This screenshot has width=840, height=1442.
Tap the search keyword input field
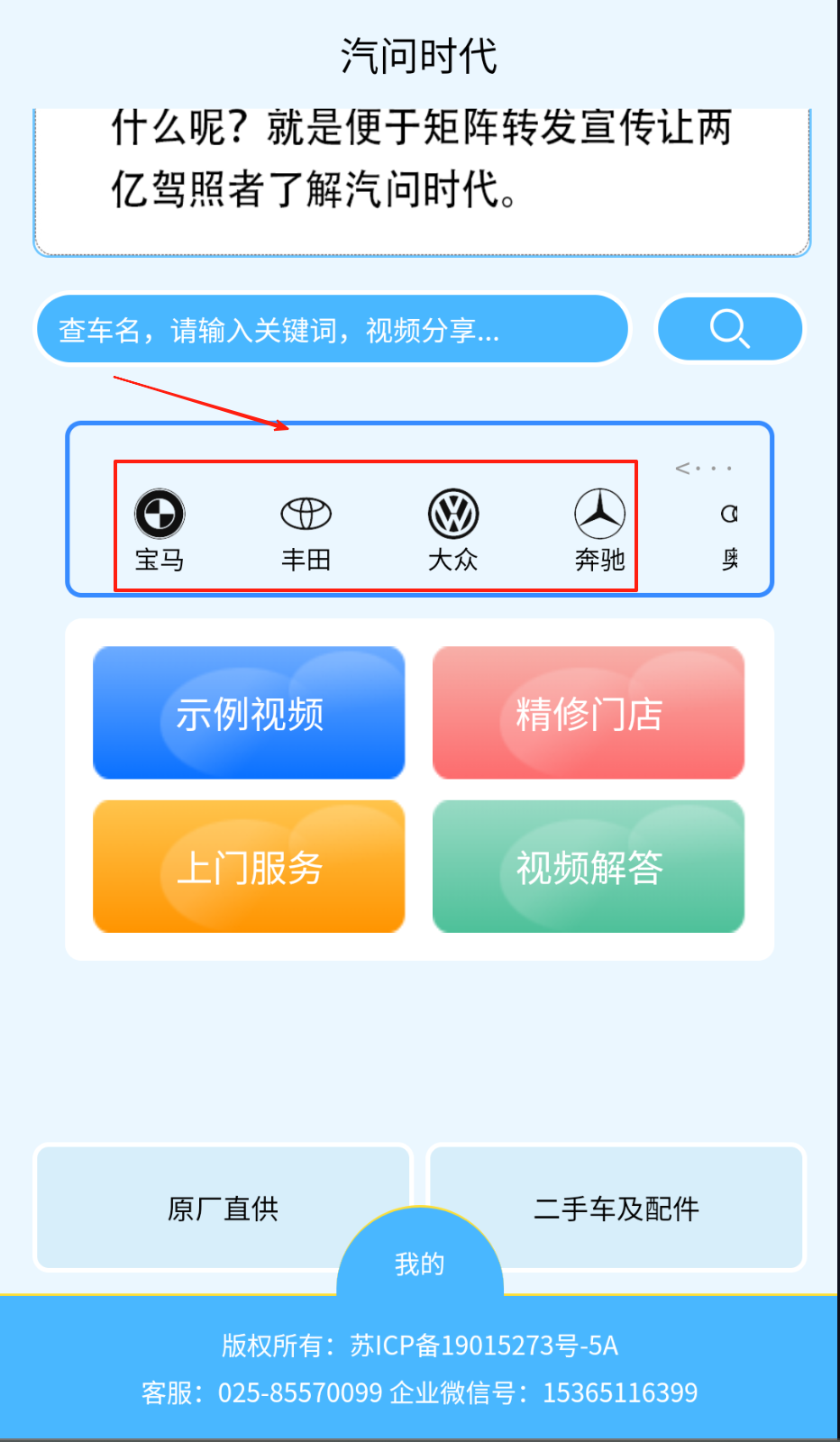(x=332, y=330)
